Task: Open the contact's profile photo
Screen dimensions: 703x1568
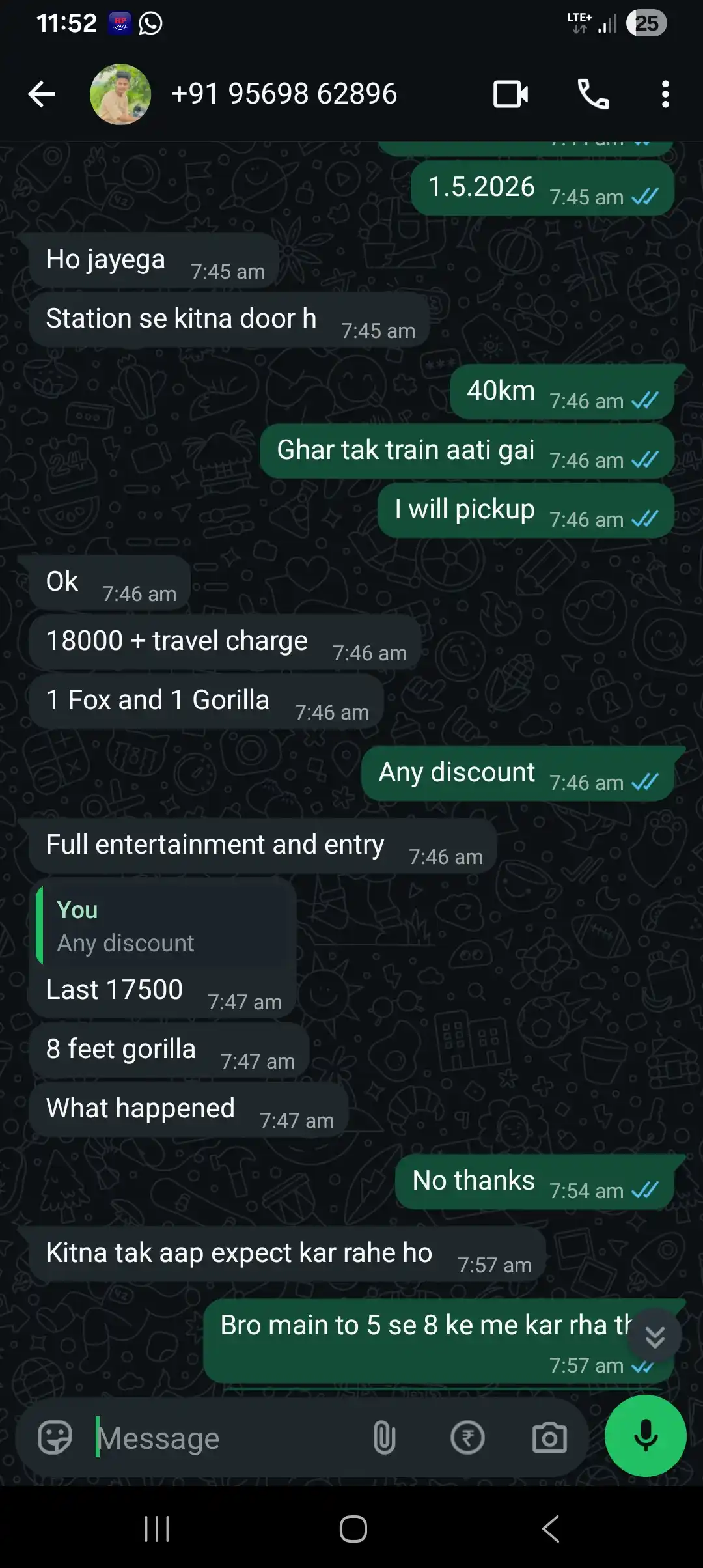Action: 120,94
